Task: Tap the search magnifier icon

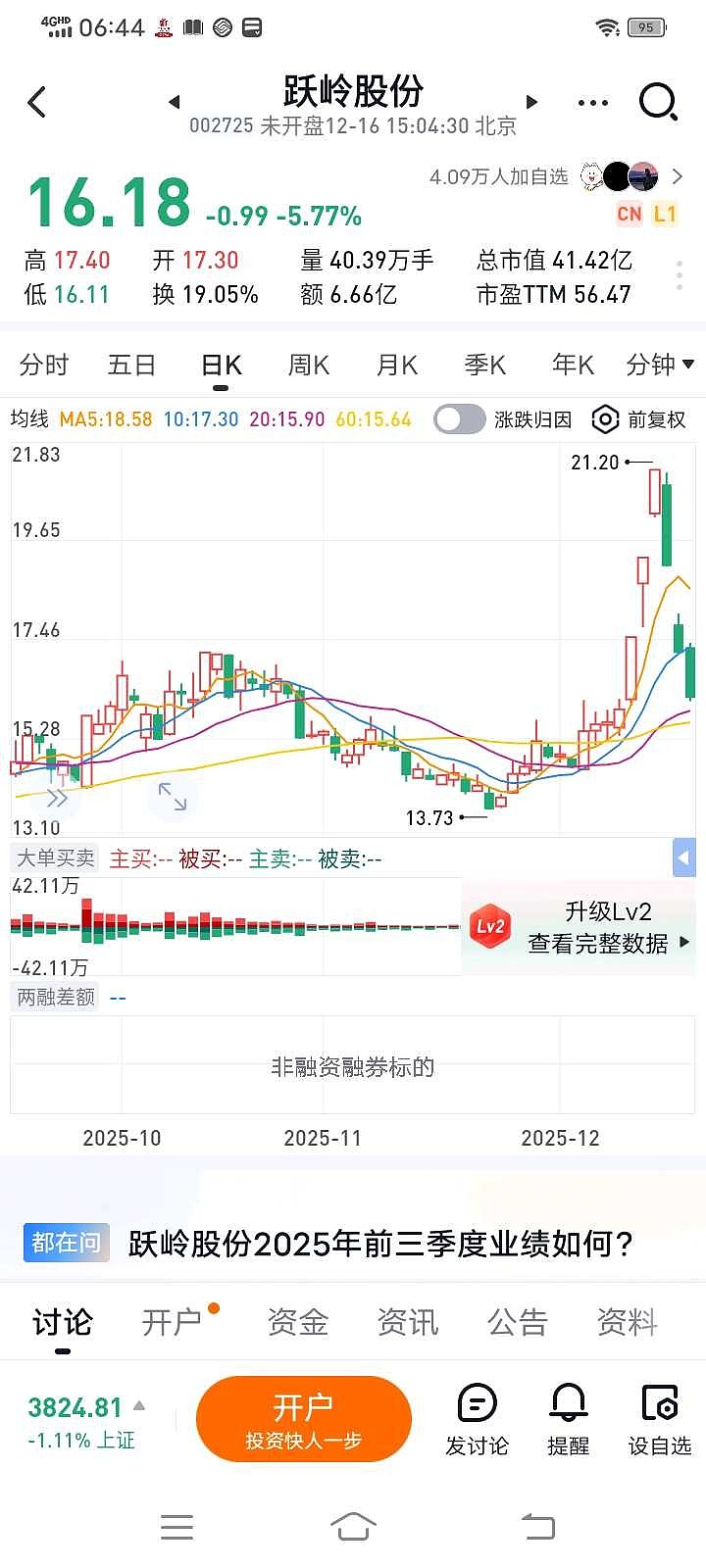Action: [x=658, y=102]
